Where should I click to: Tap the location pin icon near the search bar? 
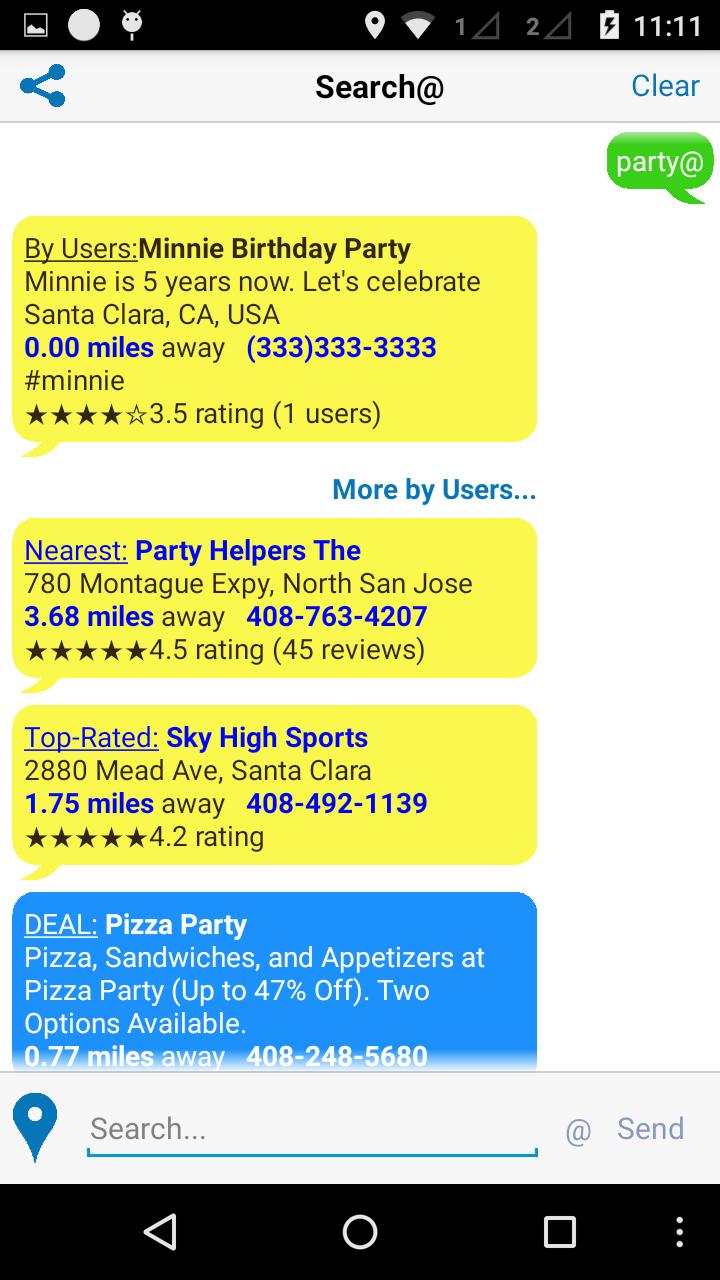(x=36, y=1128)
